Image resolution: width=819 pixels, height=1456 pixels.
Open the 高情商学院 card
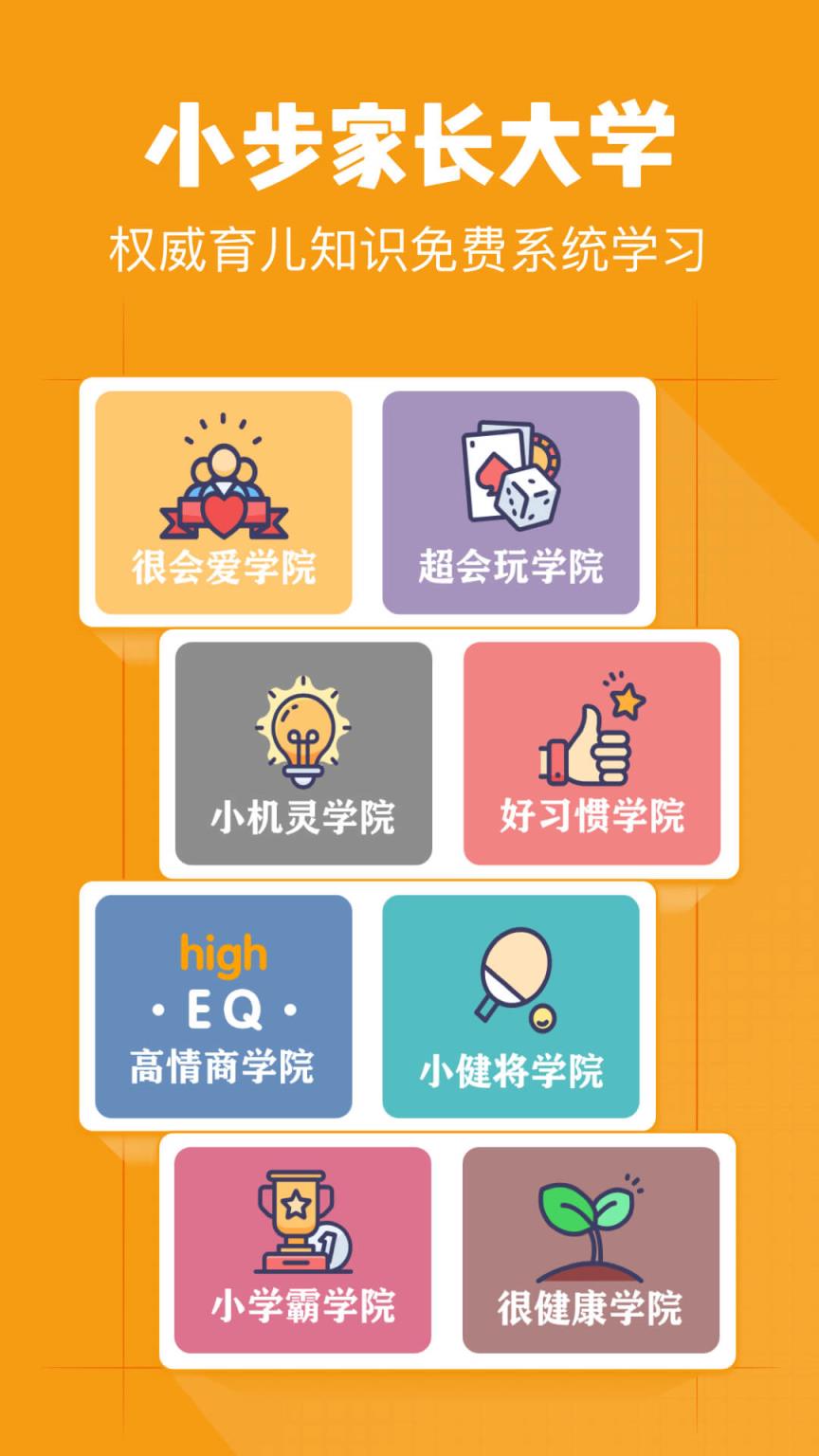pyautogui.click(x=223, y=1007)
